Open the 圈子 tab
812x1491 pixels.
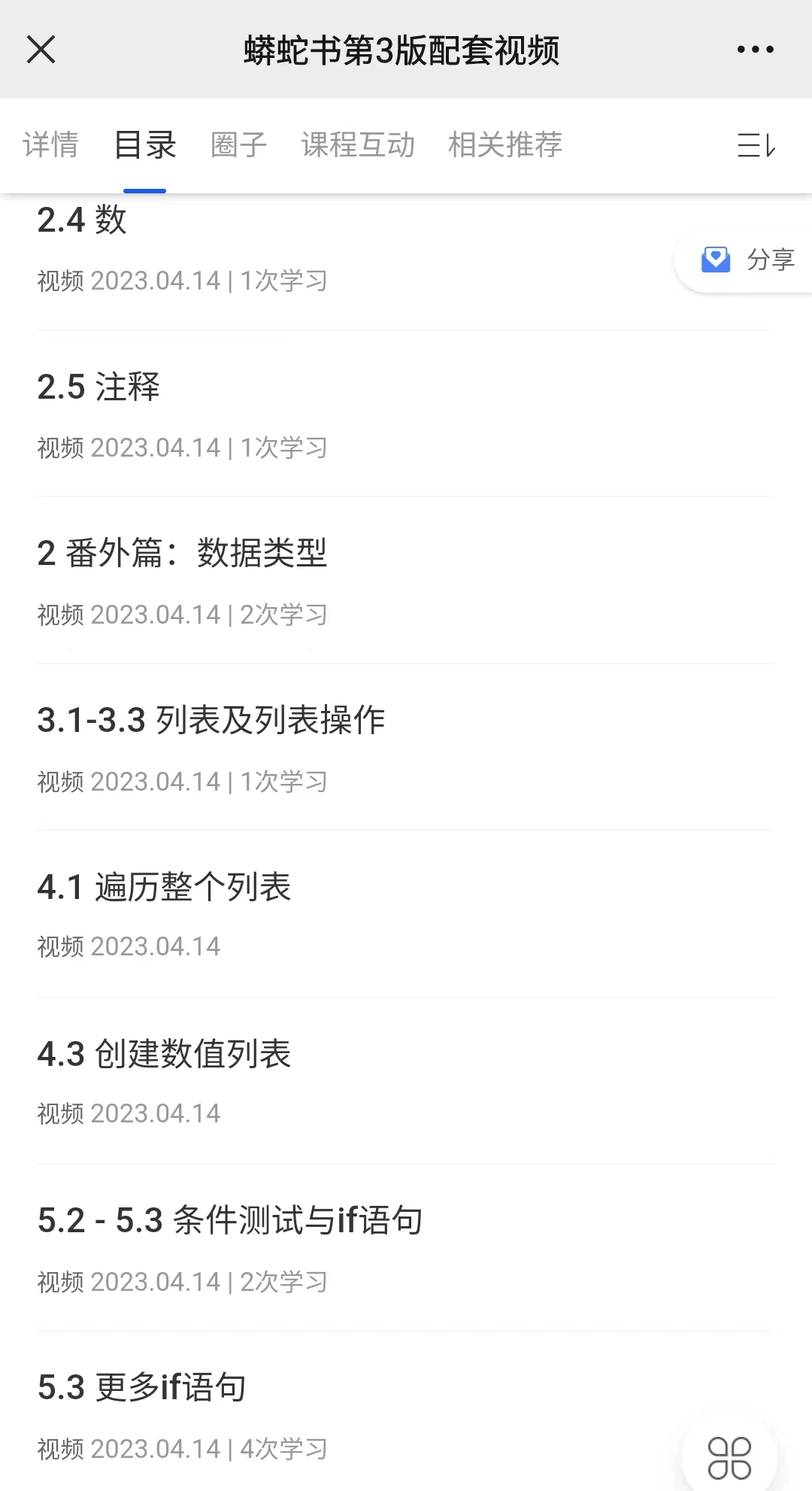pyautogui.click(x=238, y=144)
